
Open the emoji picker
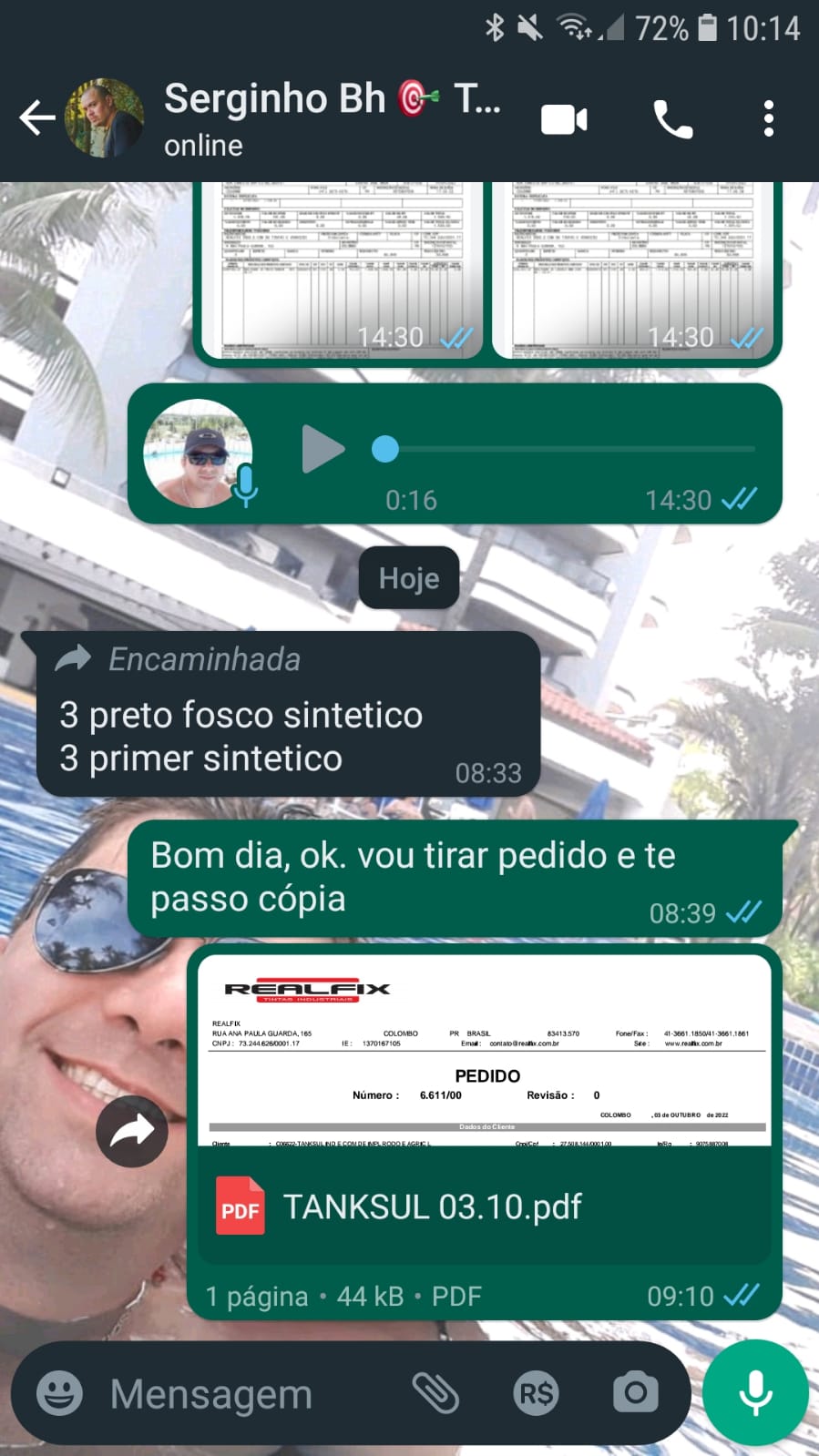[59, 1393]
